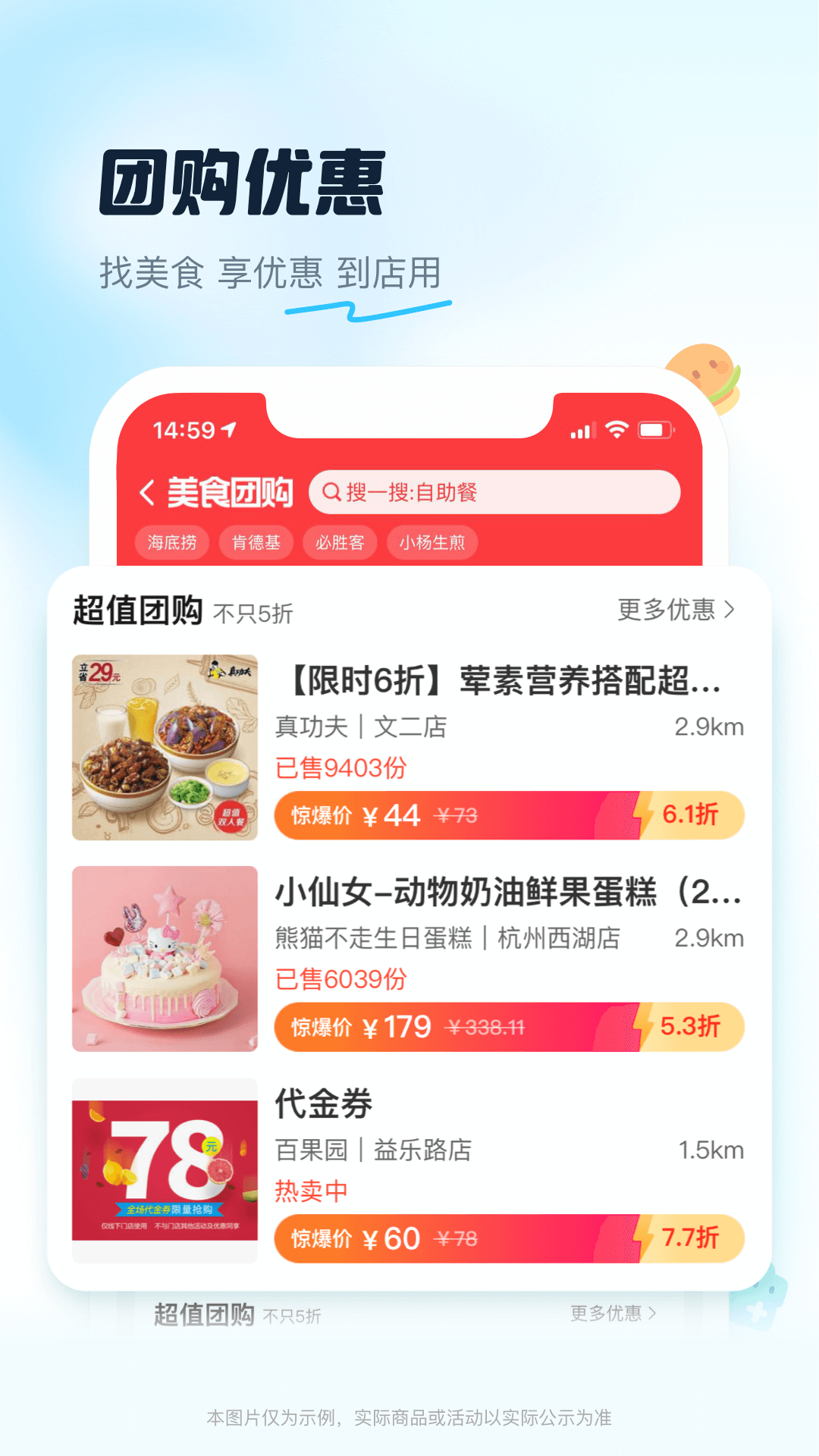Viewport: 819px width, 1456px height.
Task: Tap the battery indicator icon
Action: pyautogui.click(x=657, y=429)
